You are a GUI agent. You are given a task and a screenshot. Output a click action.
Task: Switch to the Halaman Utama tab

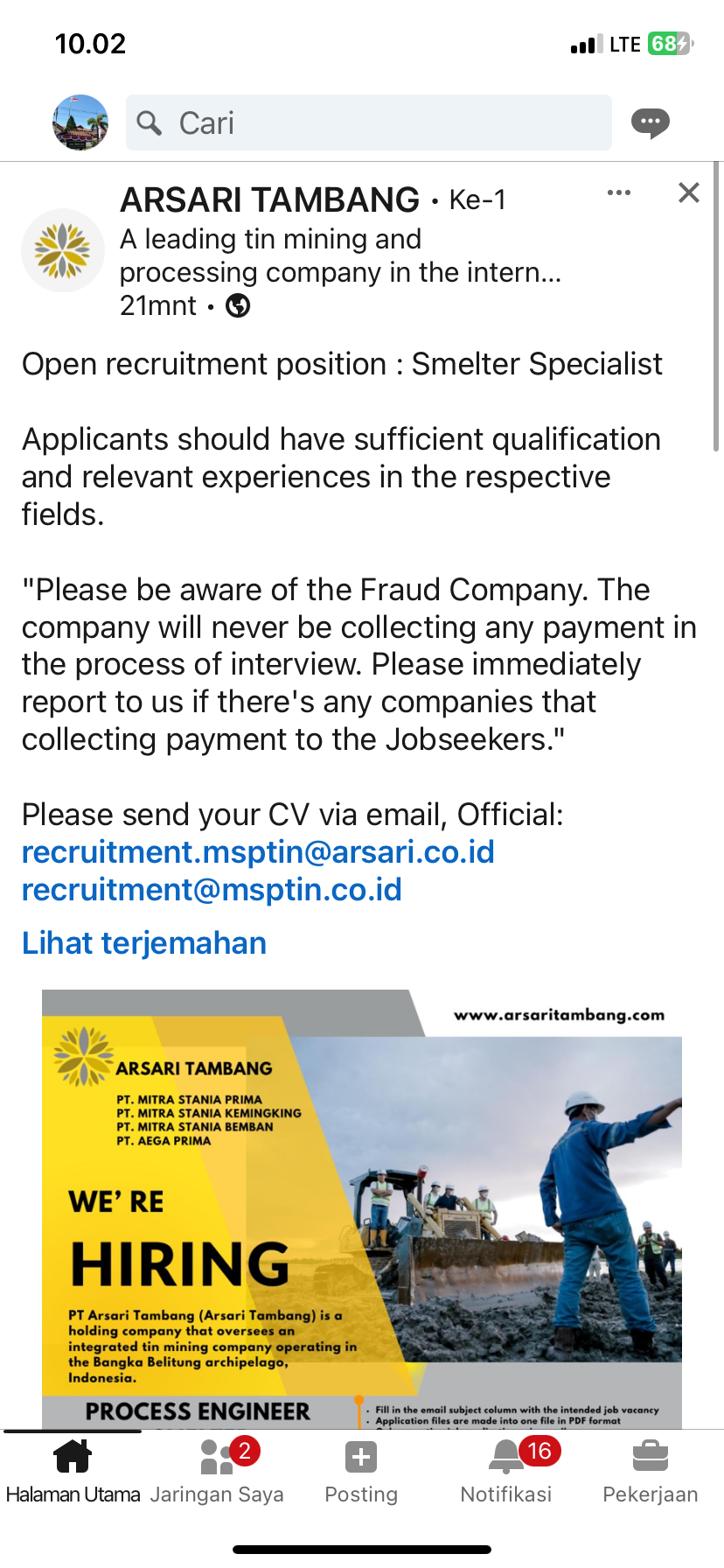point(73,1472)
